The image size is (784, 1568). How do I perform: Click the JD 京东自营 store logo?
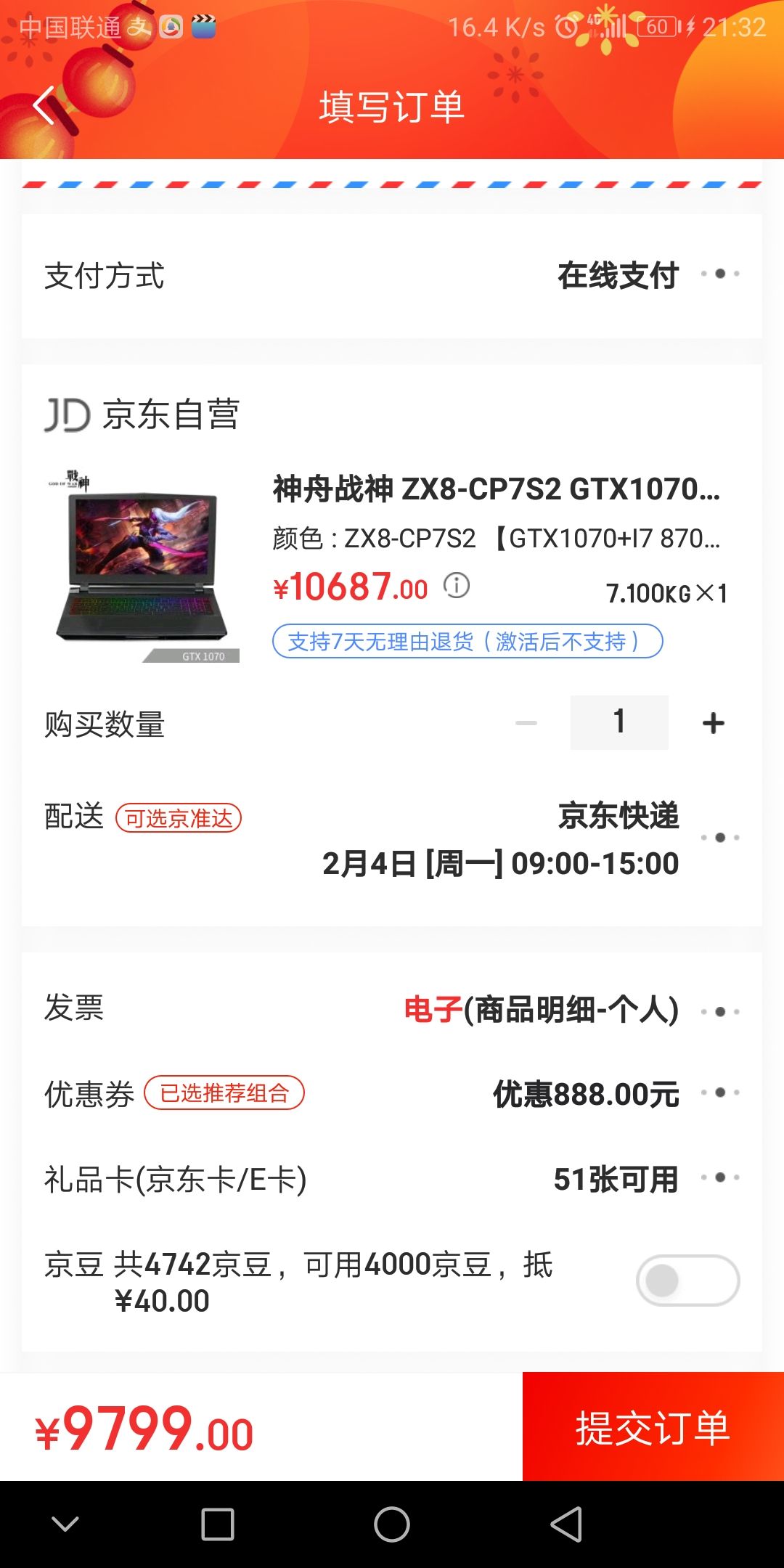(x=145, y=414)
